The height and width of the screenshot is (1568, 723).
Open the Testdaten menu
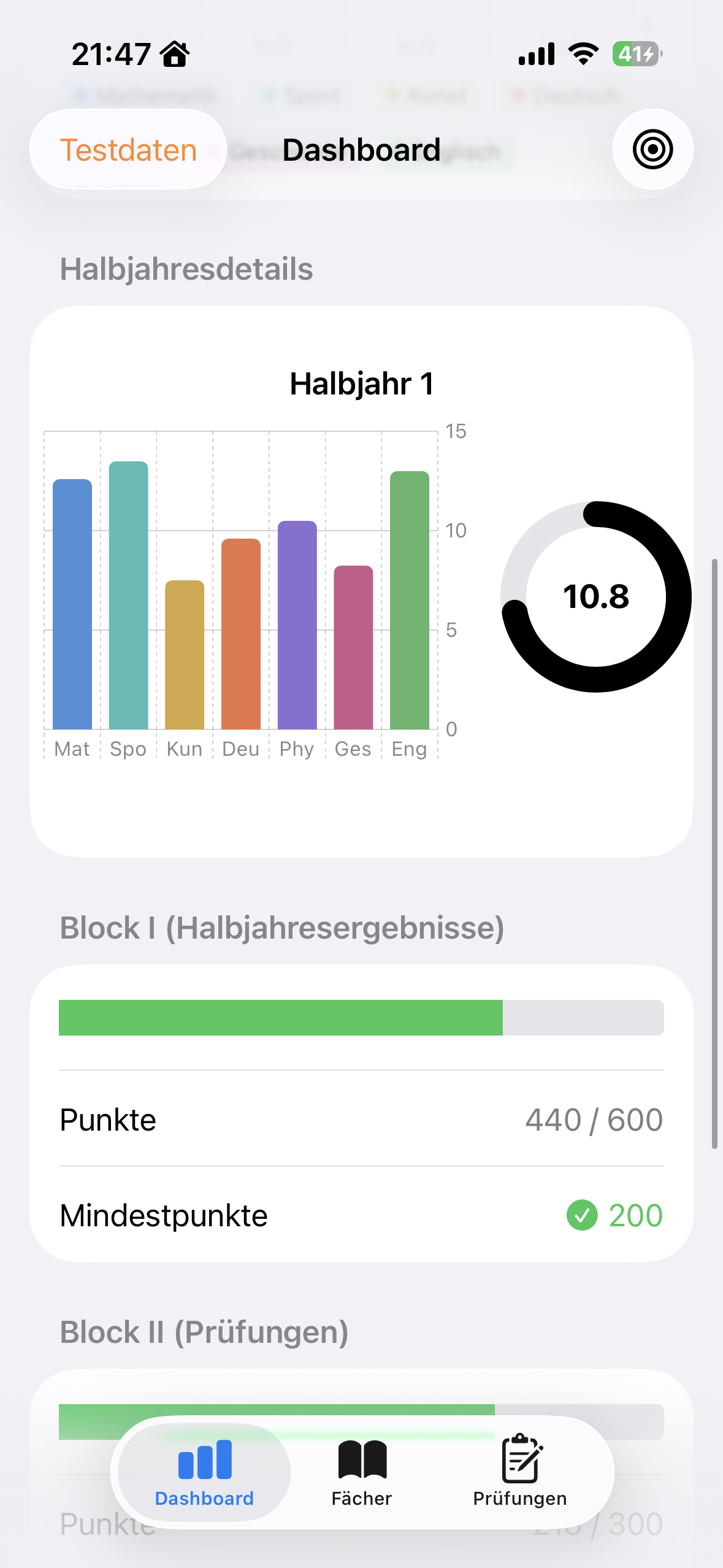(128, 149)
